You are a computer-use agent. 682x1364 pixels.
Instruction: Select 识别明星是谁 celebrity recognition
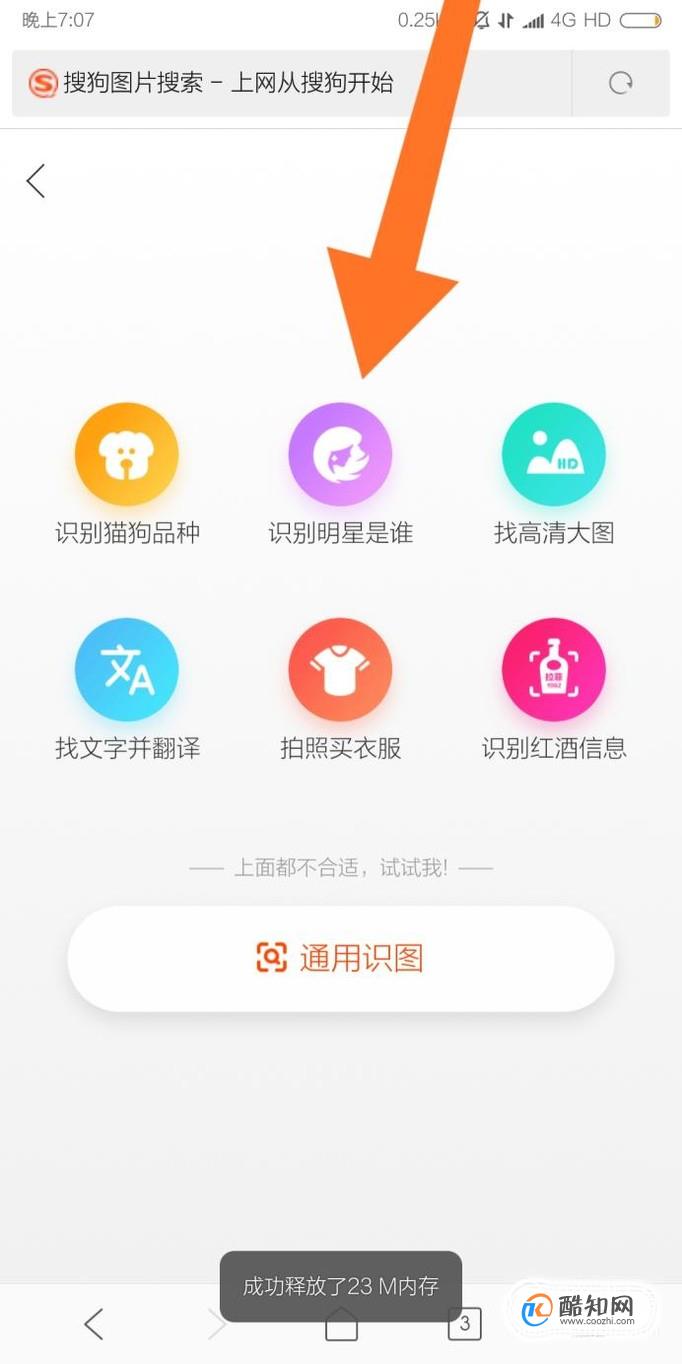[340, 455]
